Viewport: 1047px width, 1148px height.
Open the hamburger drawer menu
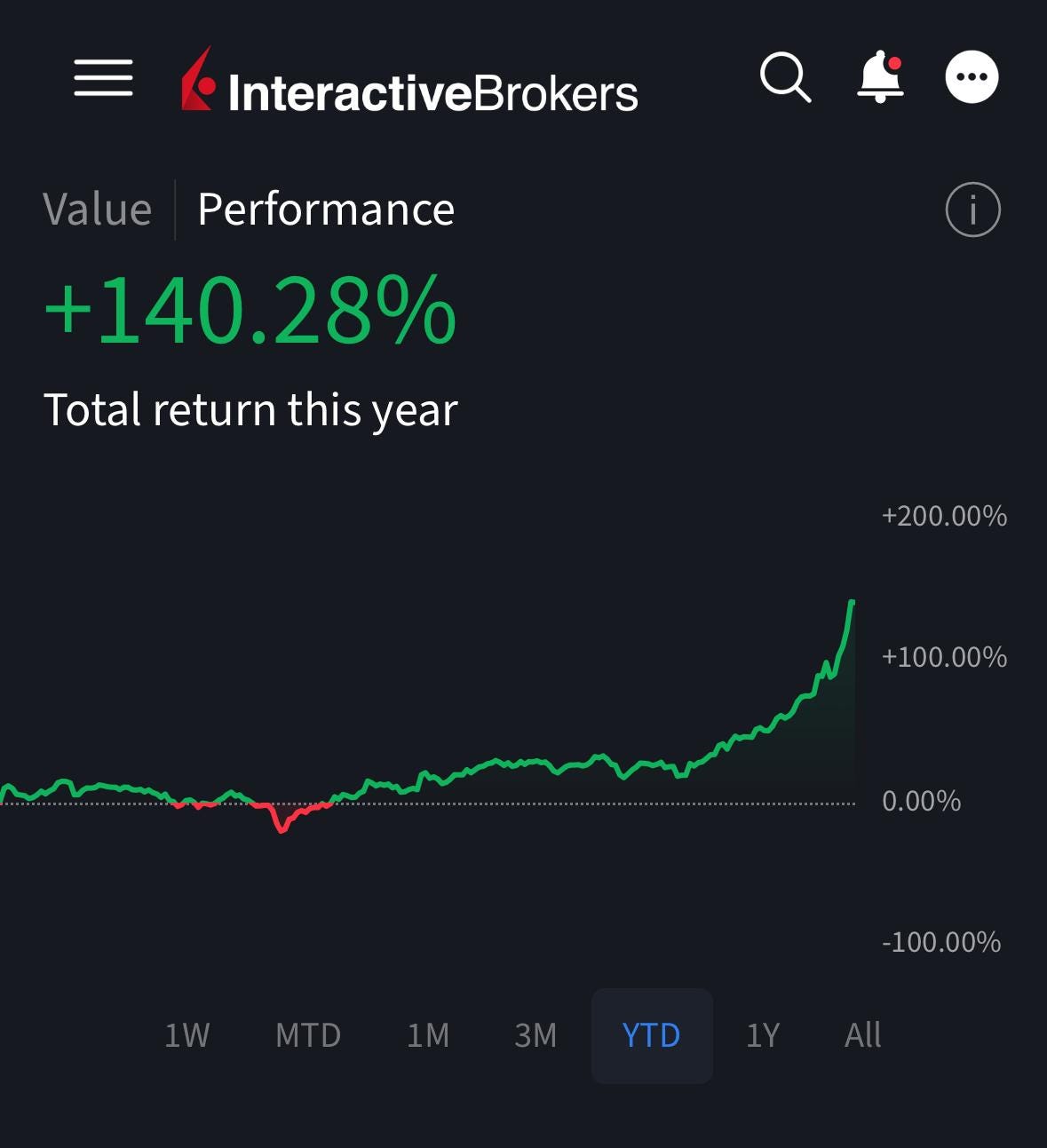coord(103,77)
